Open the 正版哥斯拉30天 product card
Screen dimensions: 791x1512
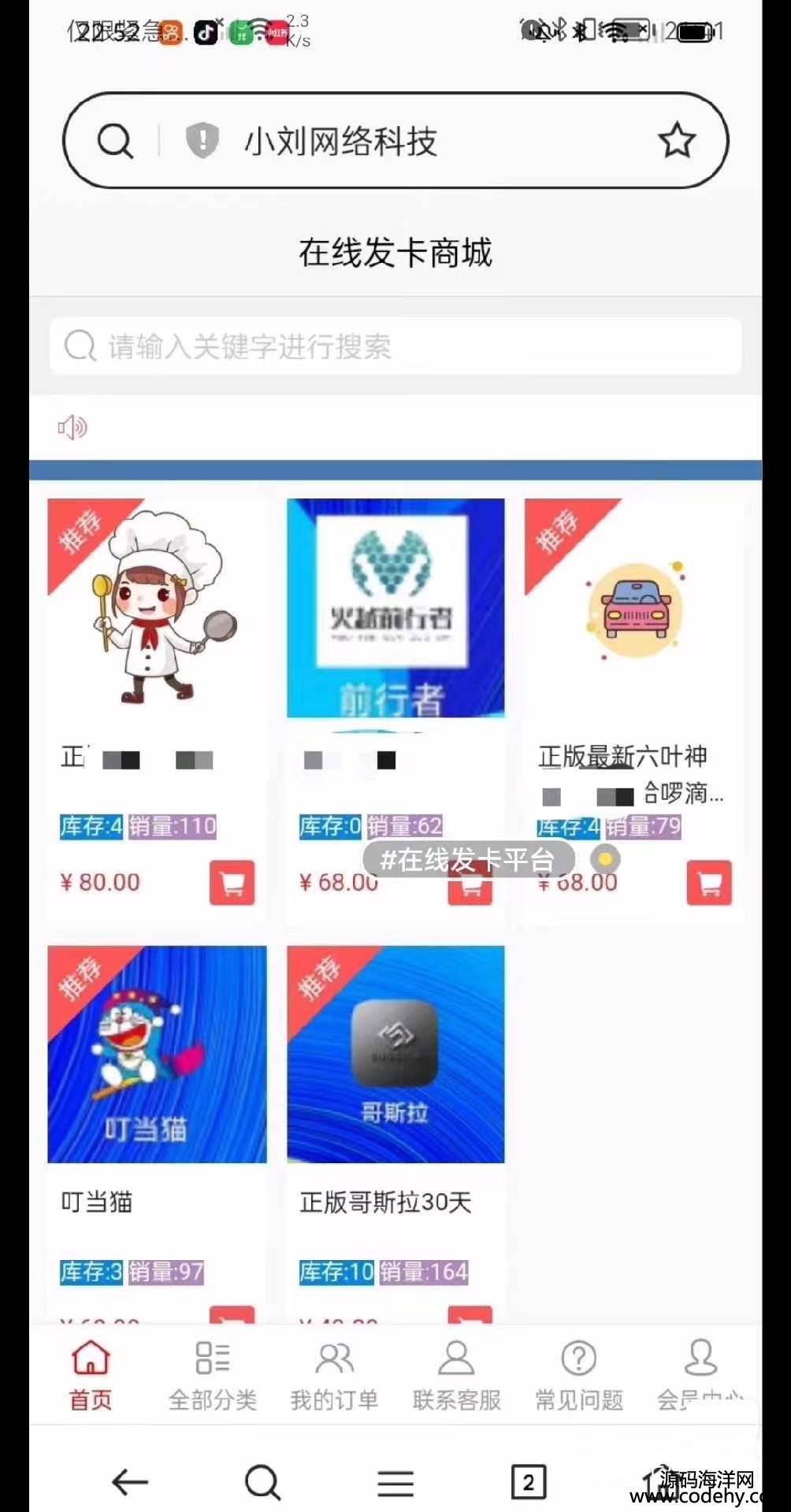[x=395, y=1055]
